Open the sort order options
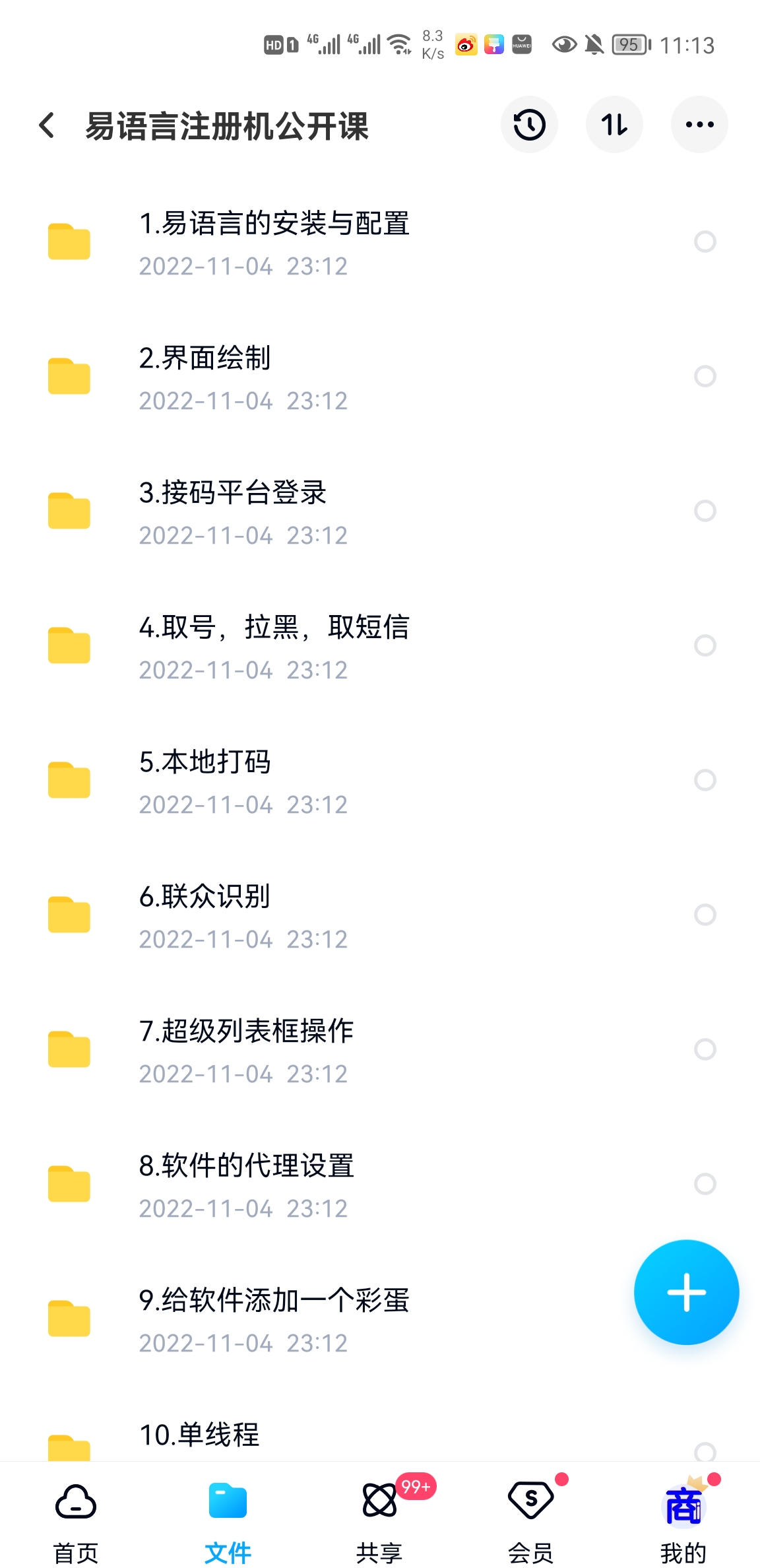 point(614,125)
